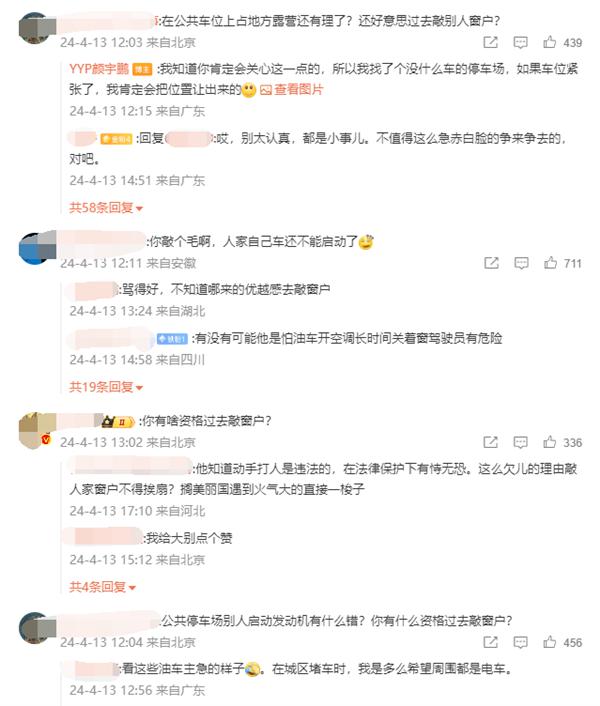Image resolution: width=600 pixels, height=706 pixels.
Task: Expand 共19条回复
Action: click(x=106, y=386)
